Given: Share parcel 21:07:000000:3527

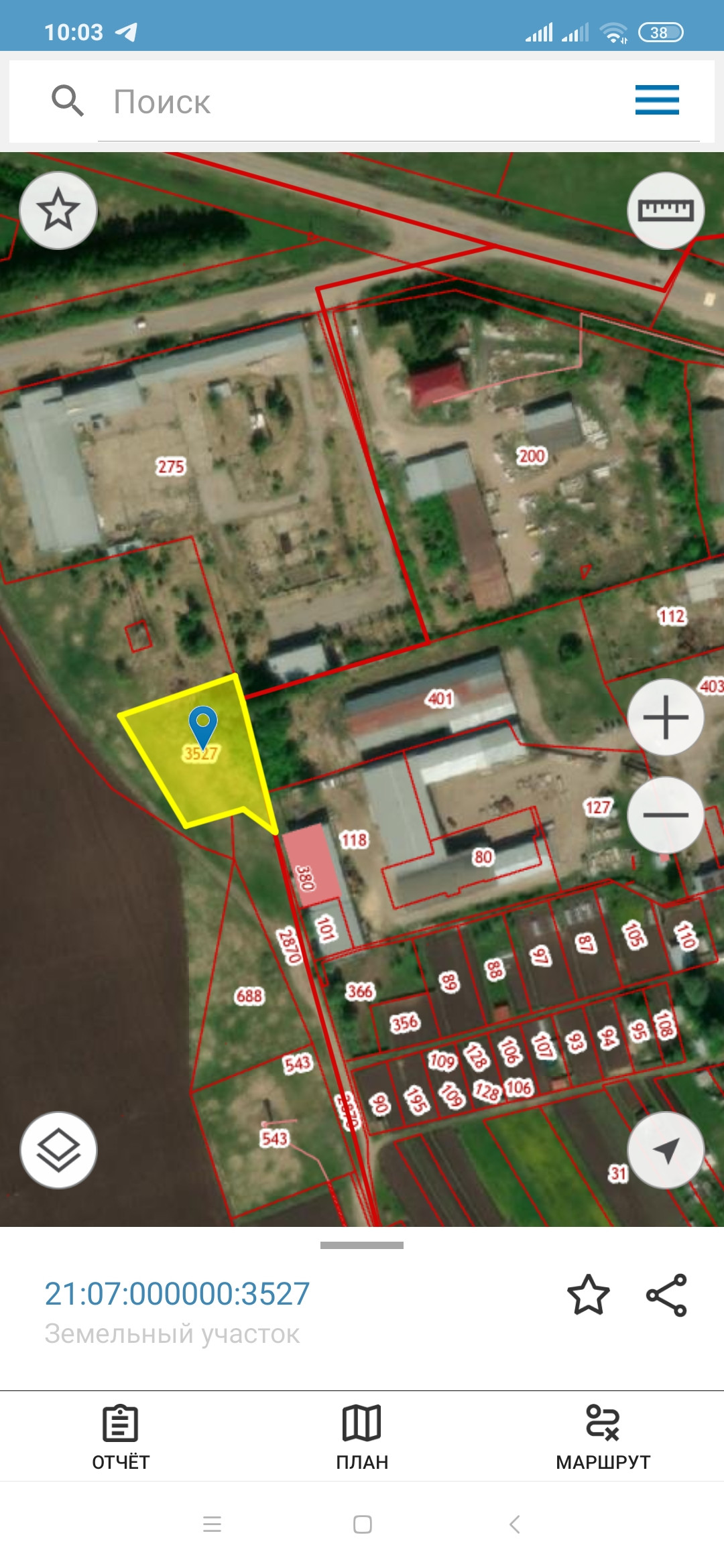Looking at the screenshot, I should [666, 1295].
